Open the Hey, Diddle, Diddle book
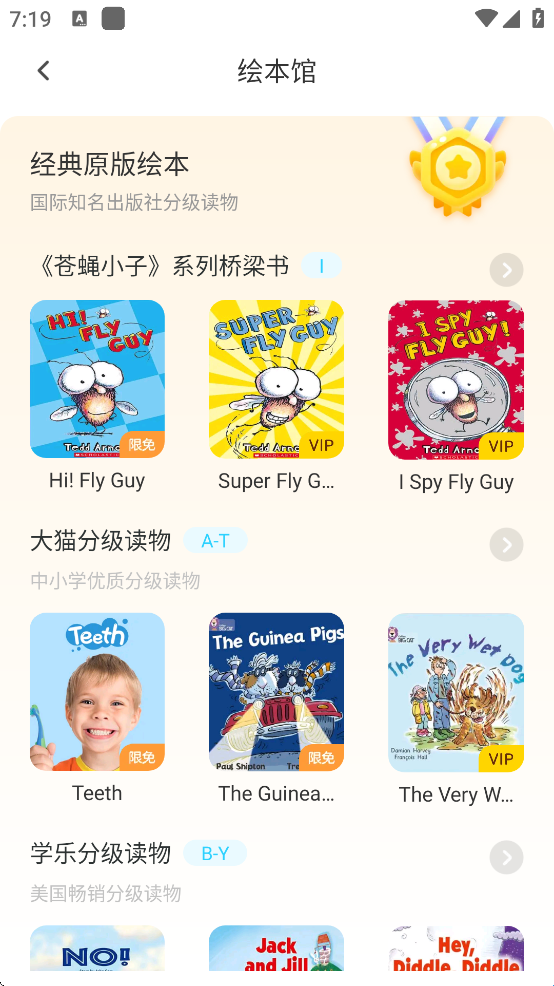The image size is (554, 986). pyautogui.click(x=456, y=948)
